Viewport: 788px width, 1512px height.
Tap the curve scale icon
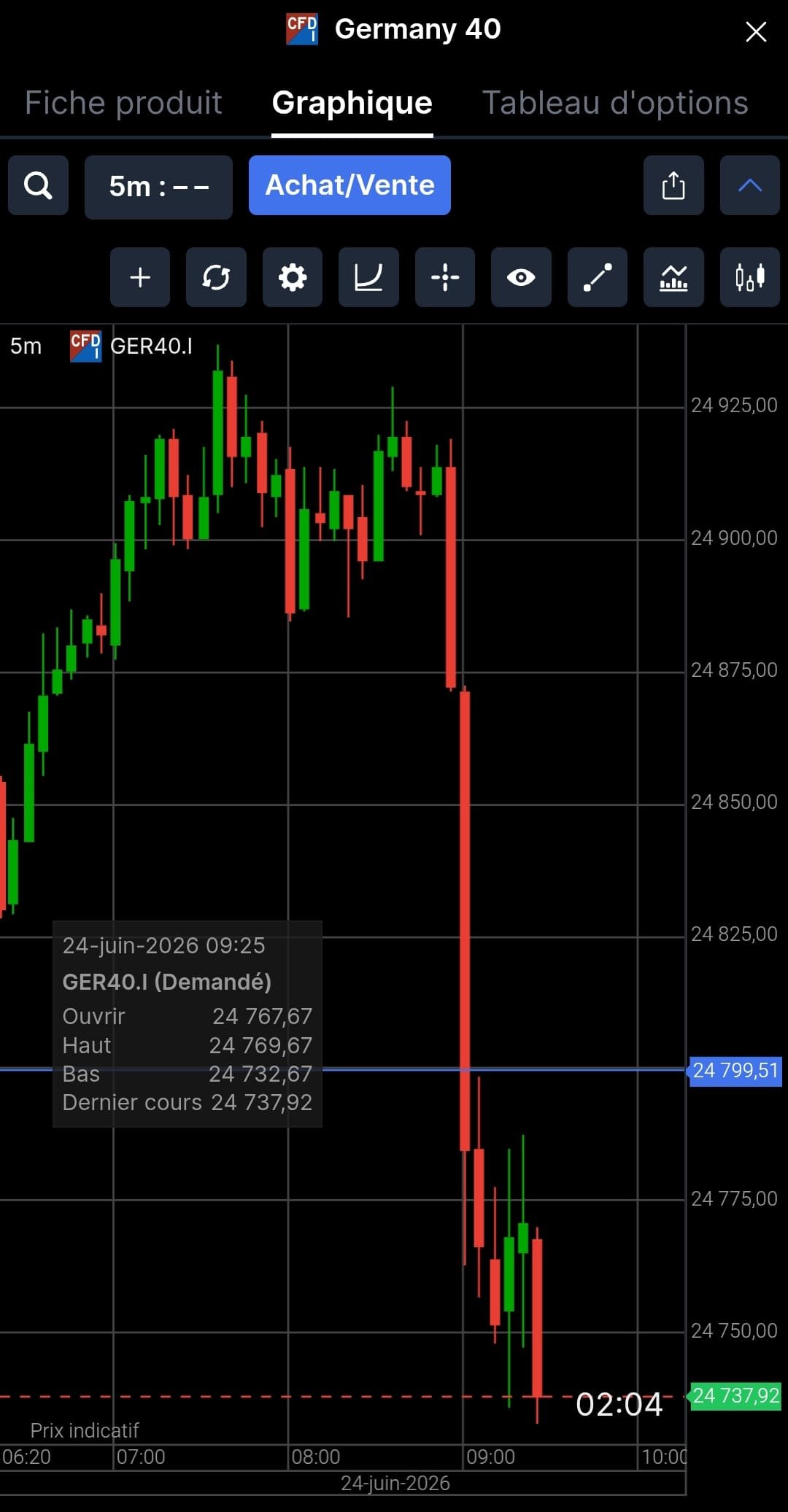pyautogui.click(x=368, y=277)
